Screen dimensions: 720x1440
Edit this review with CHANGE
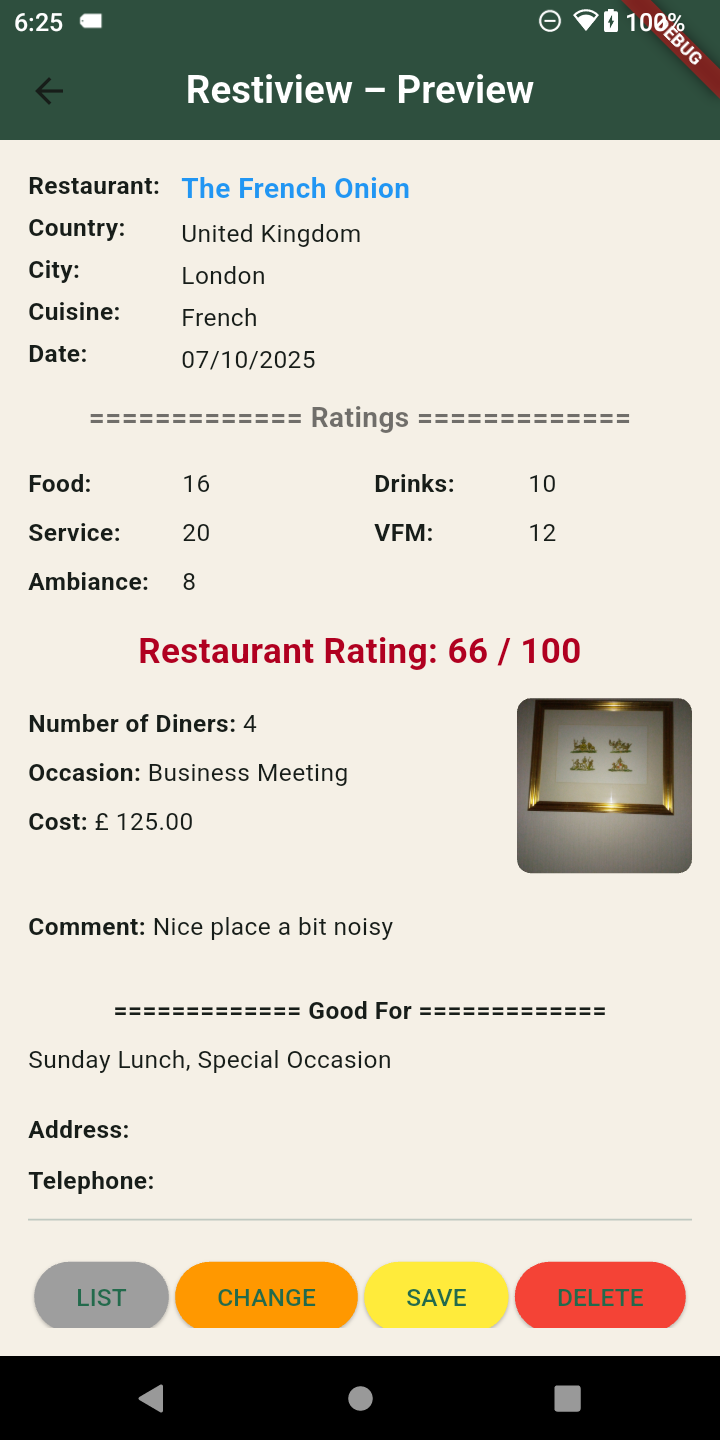266,1297
